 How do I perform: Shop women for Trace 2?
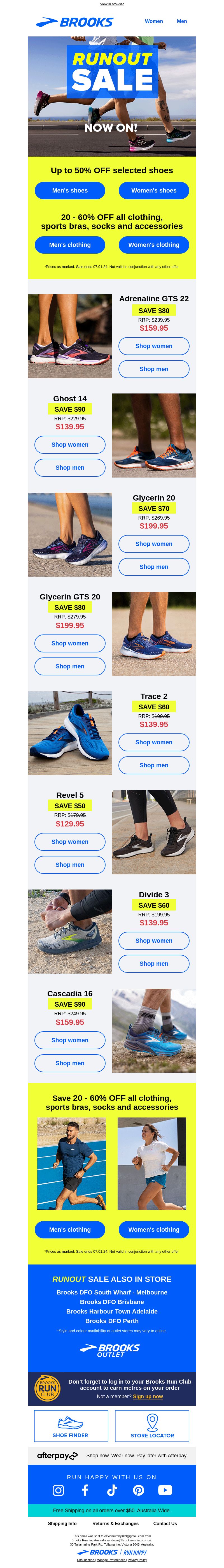coord(153,743)
